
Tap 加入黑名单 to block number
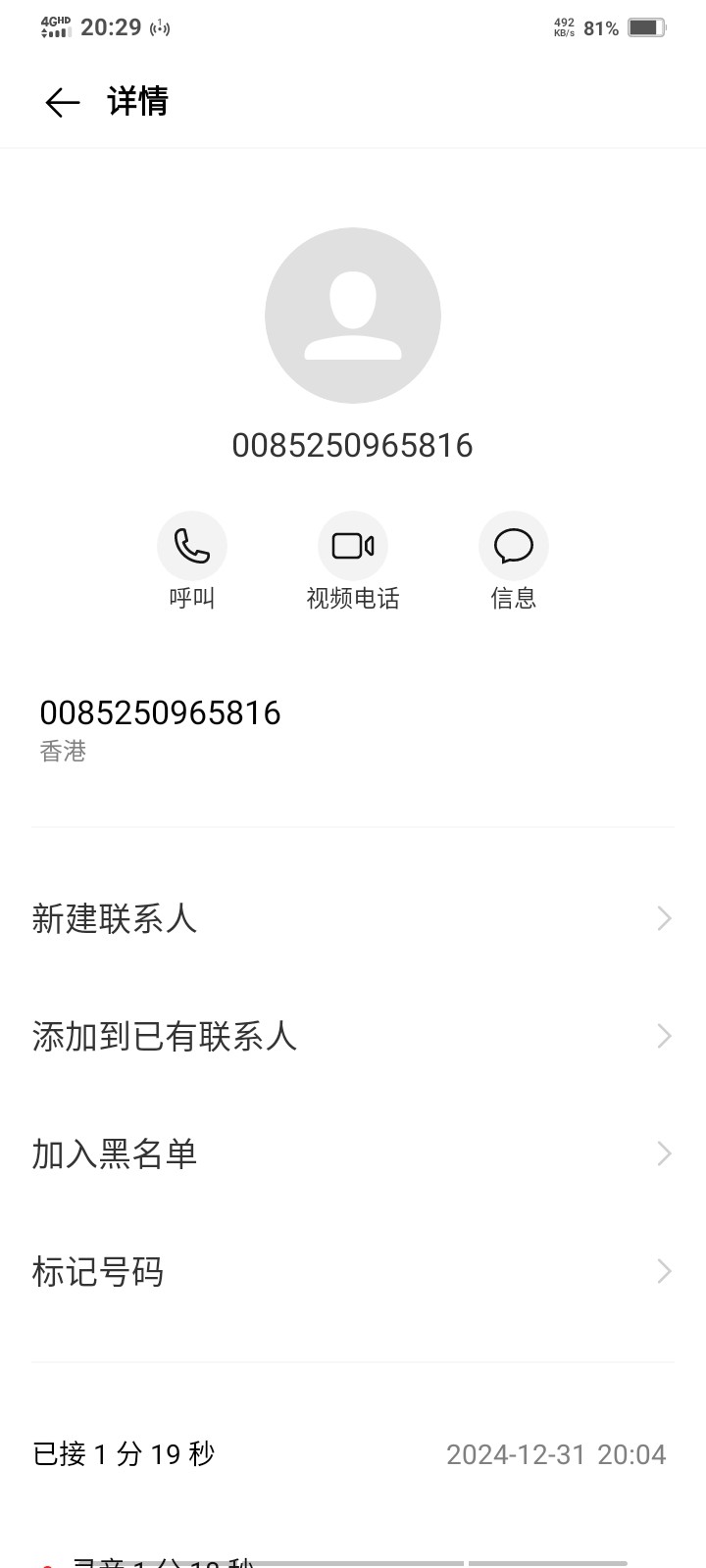pos(353,1153)
